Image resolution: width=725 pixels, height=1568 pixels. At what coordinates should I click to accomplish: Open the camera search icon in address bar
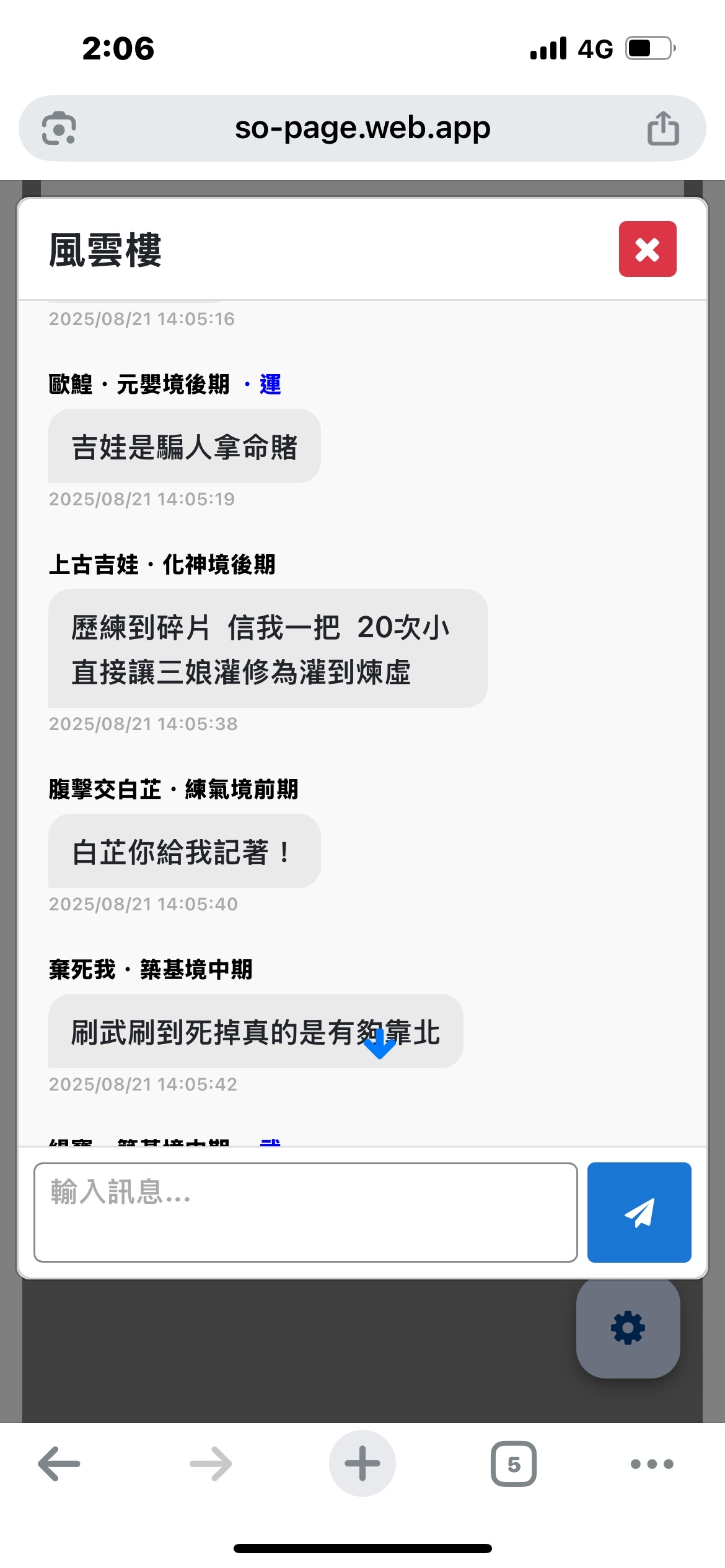click(59, 128)
